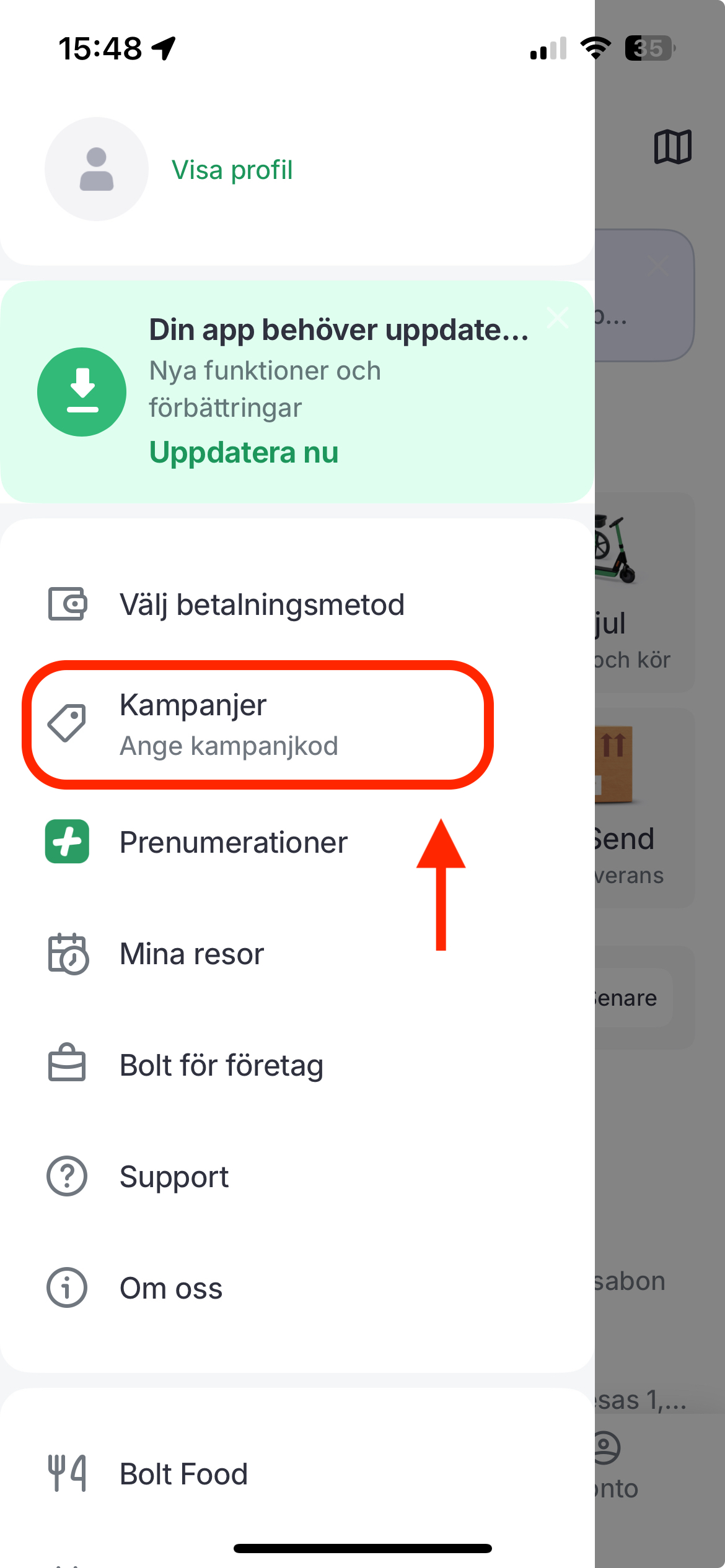The height and width of the screenshot is (1568, 725).
Task: Open Om oss
Action: [171, 1288]
